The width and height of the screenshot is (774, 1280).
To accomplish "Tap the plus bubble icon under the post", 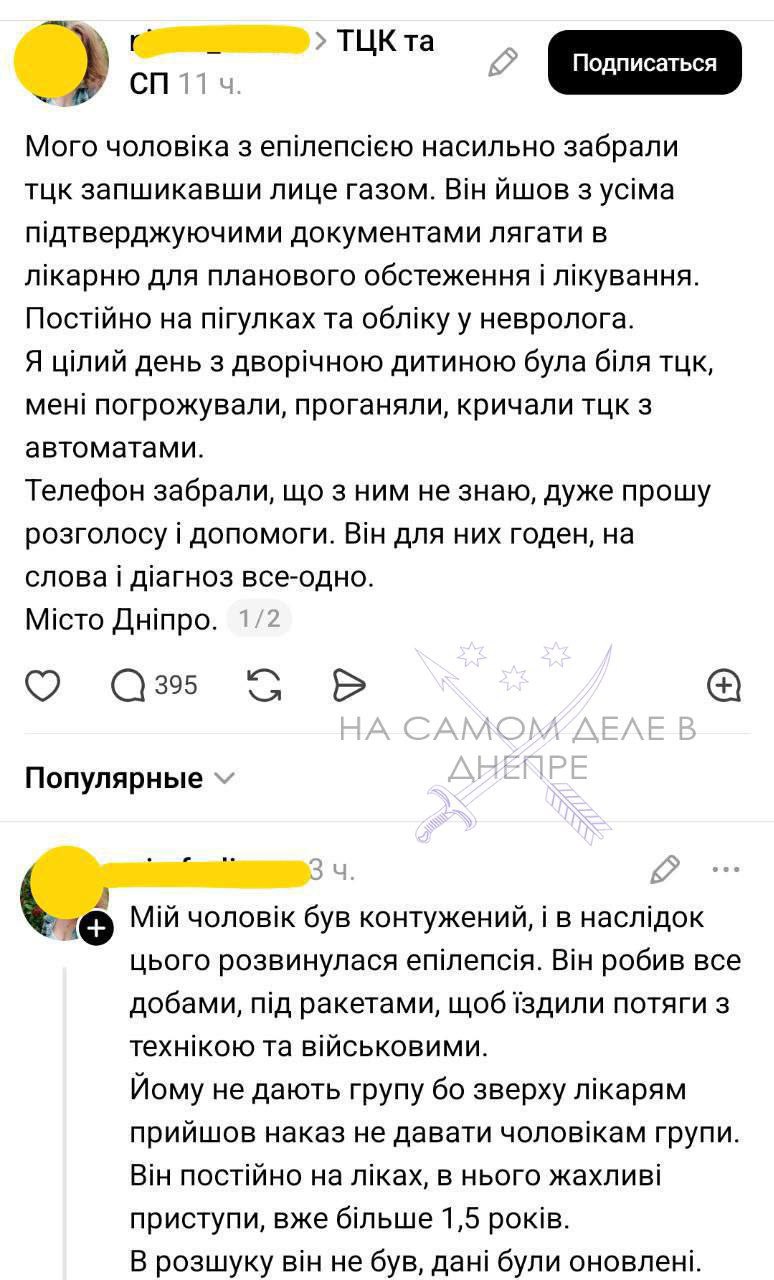I will (x=723, y=686).
